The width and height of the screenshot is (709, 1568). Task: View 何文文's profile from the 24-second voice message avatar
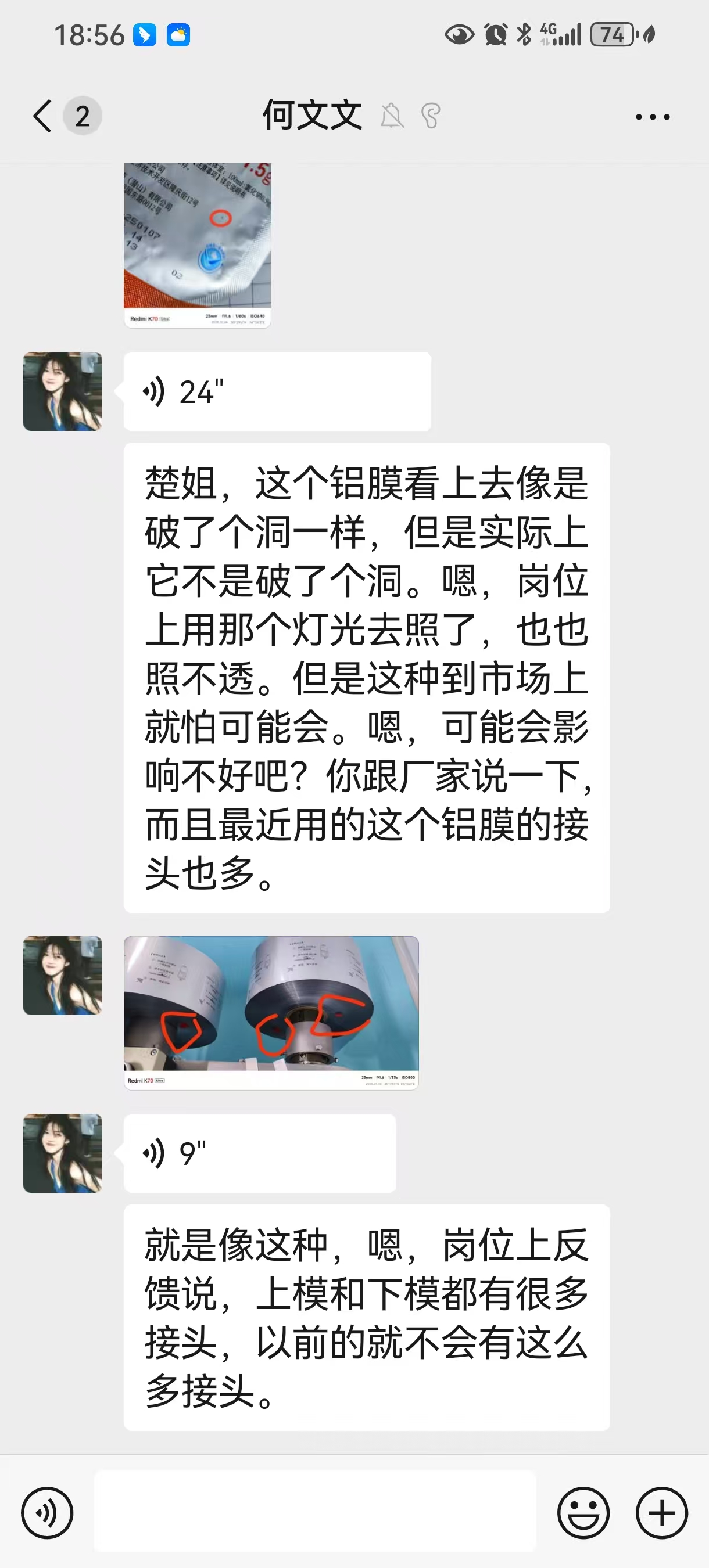click(x=63, y=391)
